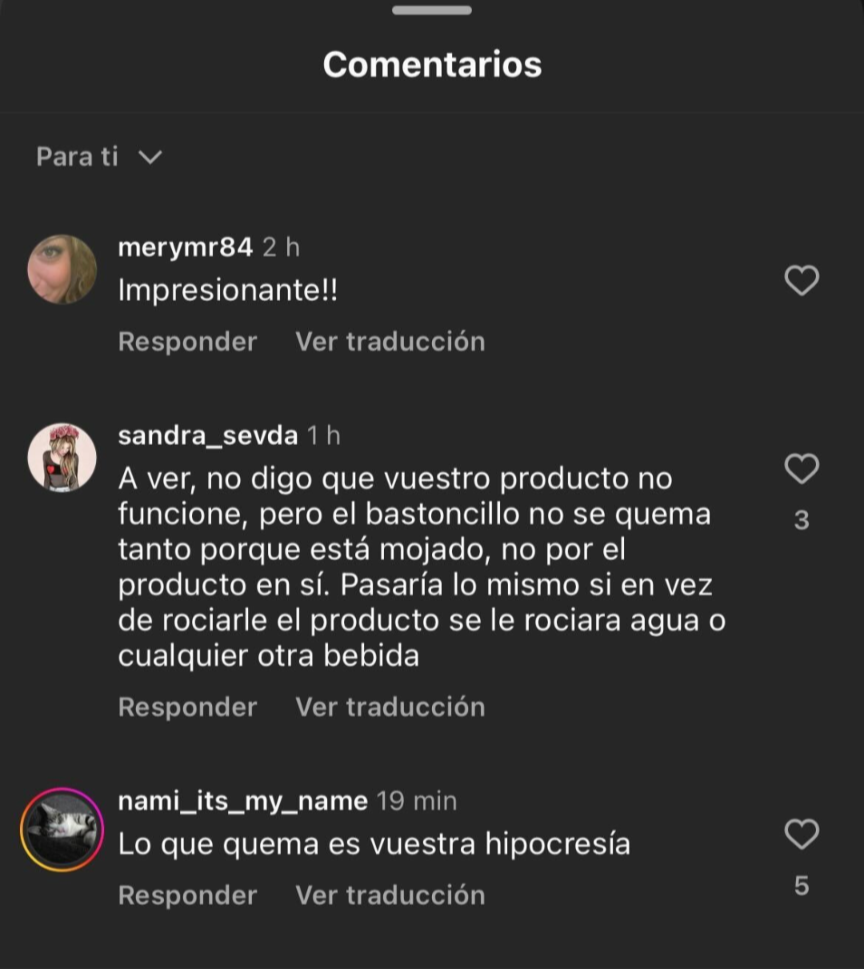Open the merymr84 username link
The height and width of the screenshot is (969, 864).
185,248
